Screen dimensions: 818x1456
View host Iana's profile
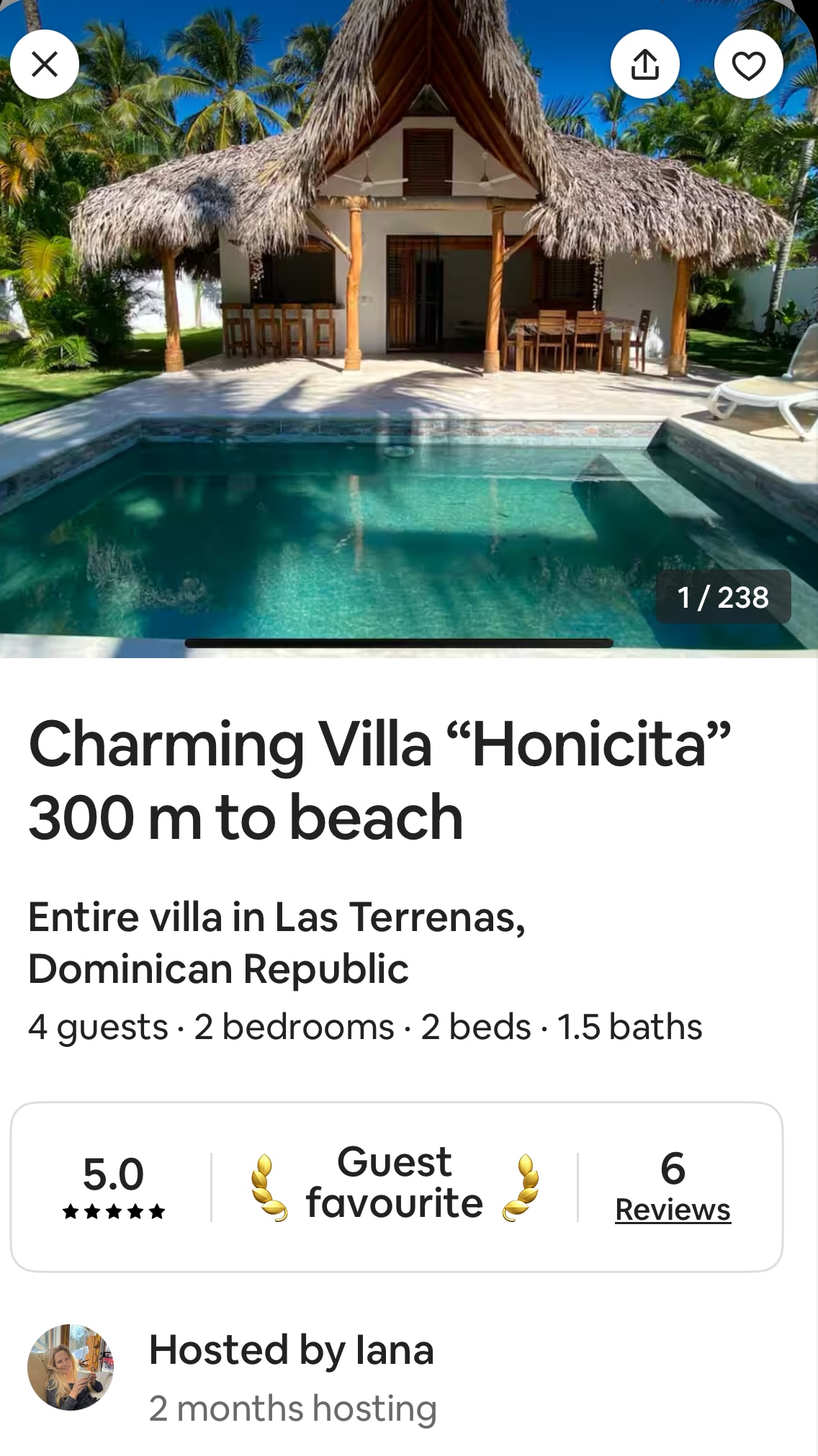71,1366
